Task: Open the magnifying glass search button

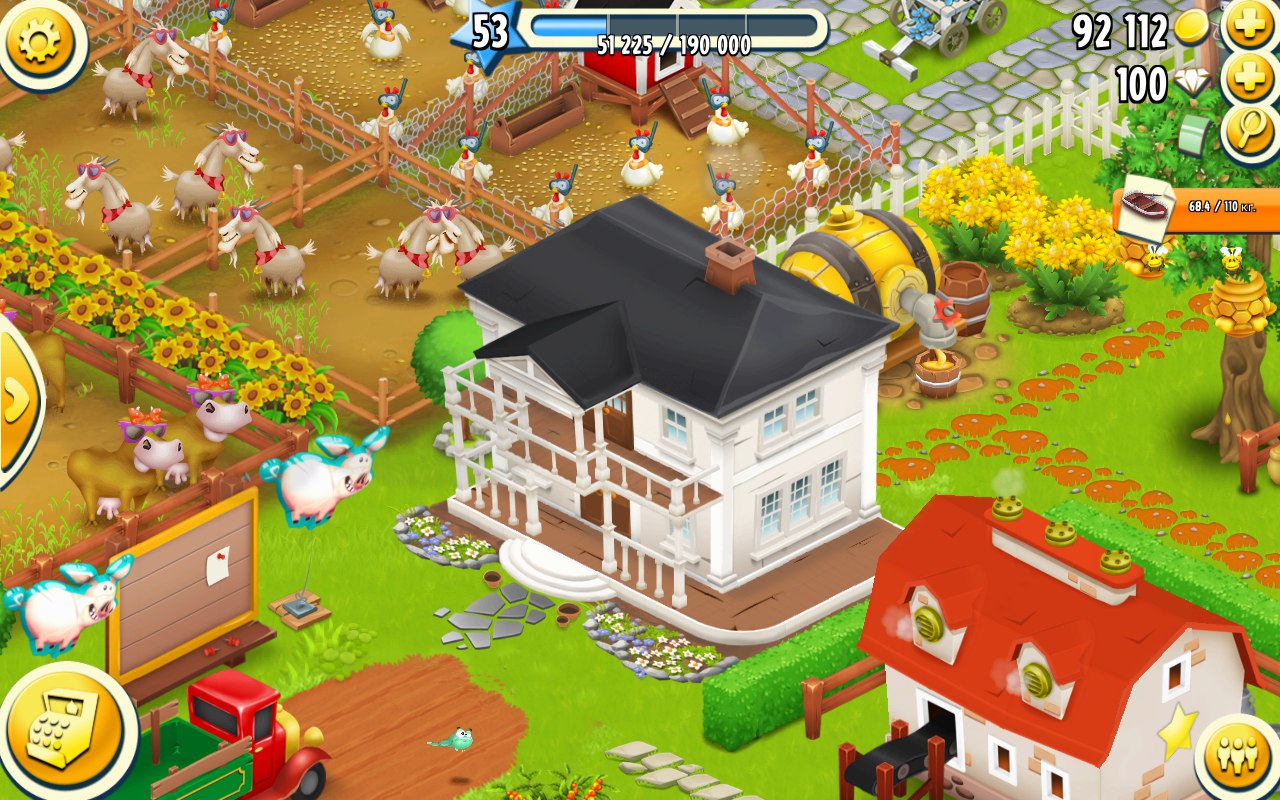Action: point(1250,132)
